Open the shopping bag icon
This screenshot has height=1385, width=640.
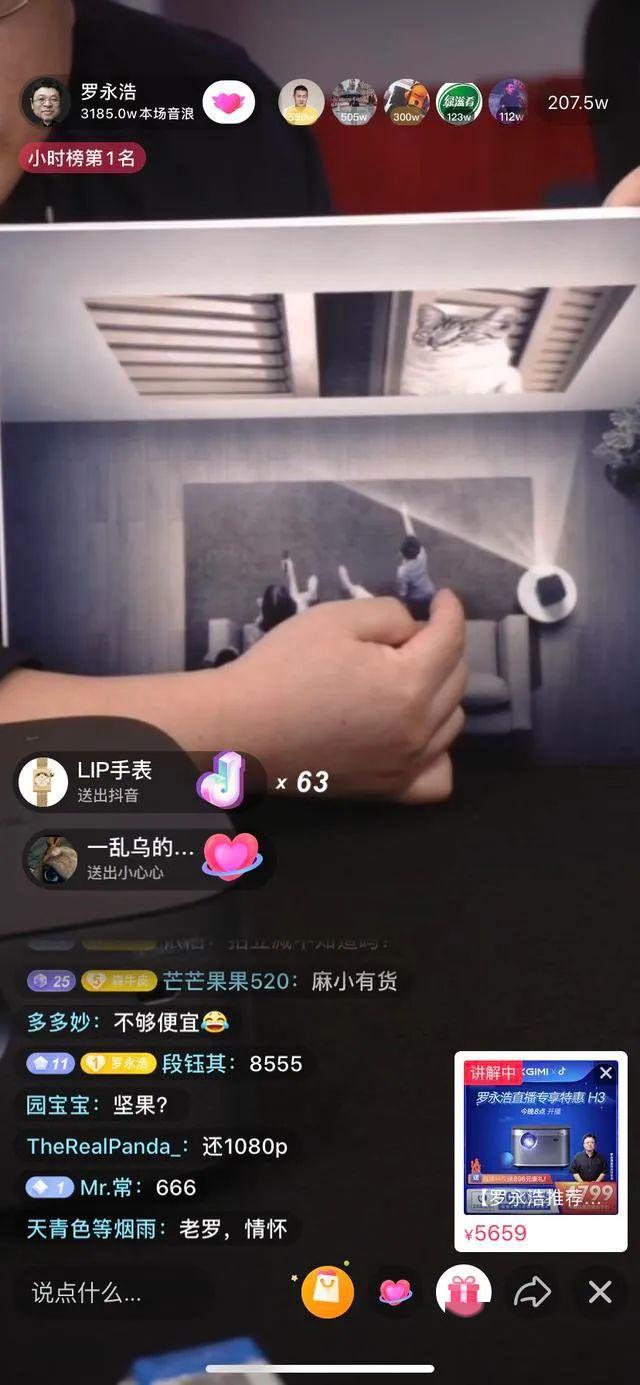(x=327, y=1292)
